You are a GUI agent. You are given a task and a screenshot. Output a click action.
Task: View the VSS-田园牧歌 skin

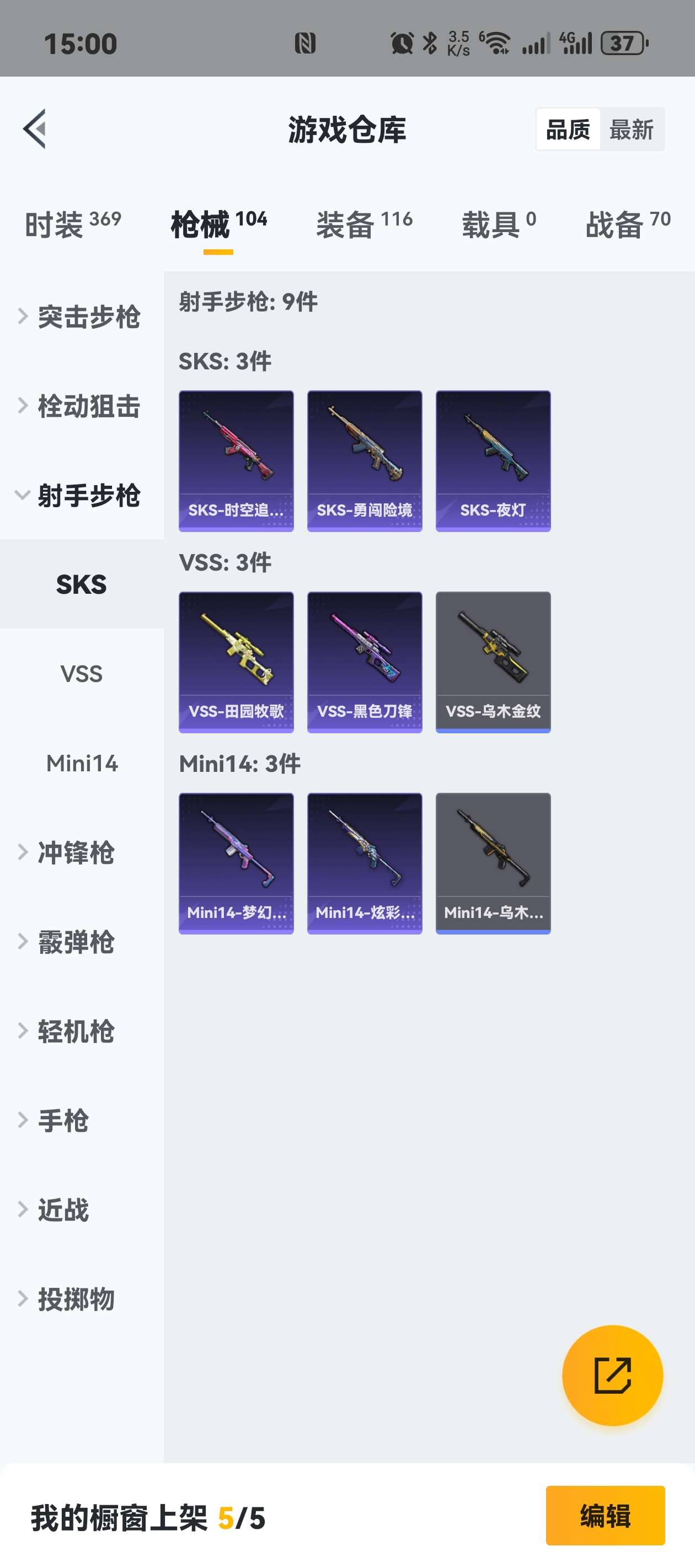point(236,662)
